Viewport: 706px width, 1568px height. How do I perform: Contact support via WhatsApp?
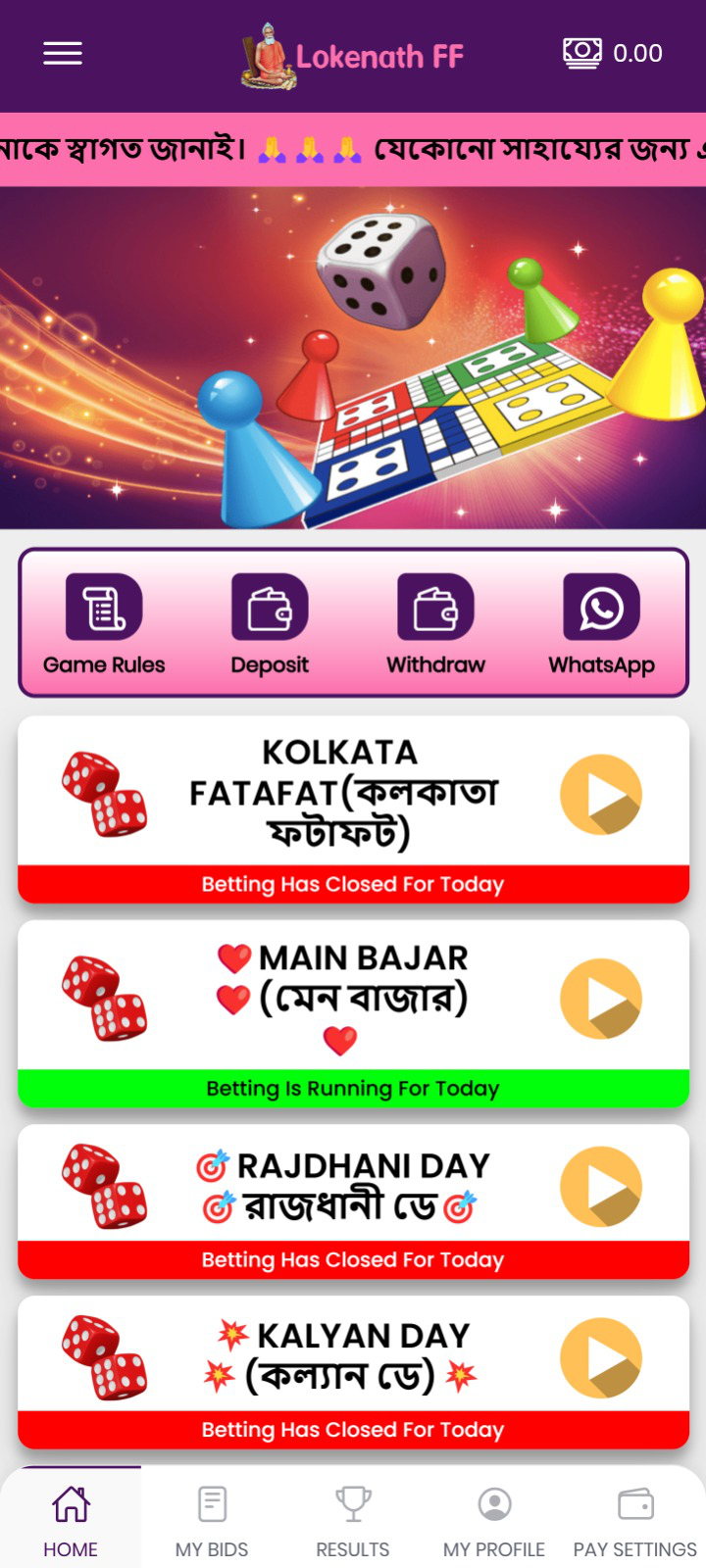601,624
